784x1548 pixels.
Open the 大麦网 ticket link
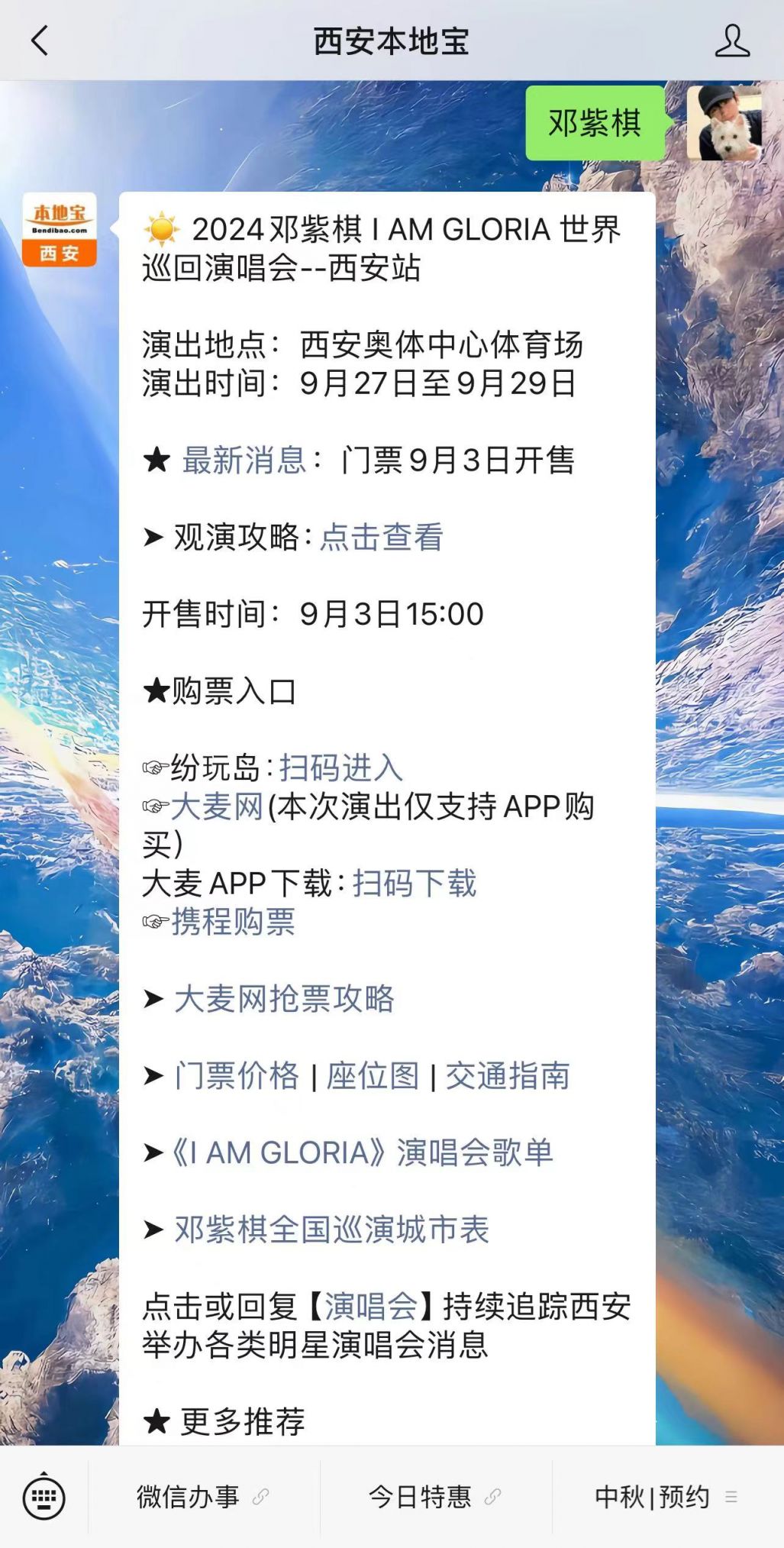click(x=218, y=806)
